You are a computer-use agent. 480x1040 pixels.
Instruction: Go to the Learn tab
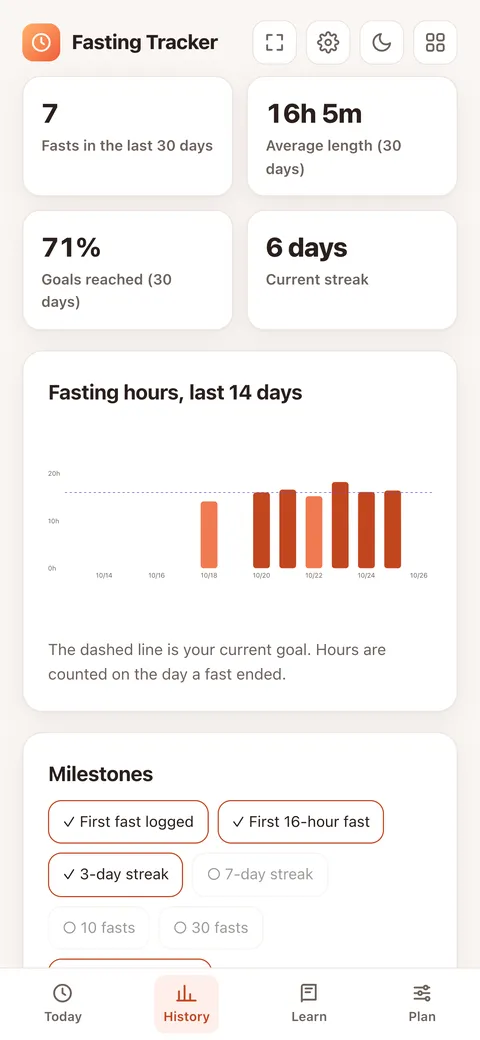click(x=309, y=1004)
